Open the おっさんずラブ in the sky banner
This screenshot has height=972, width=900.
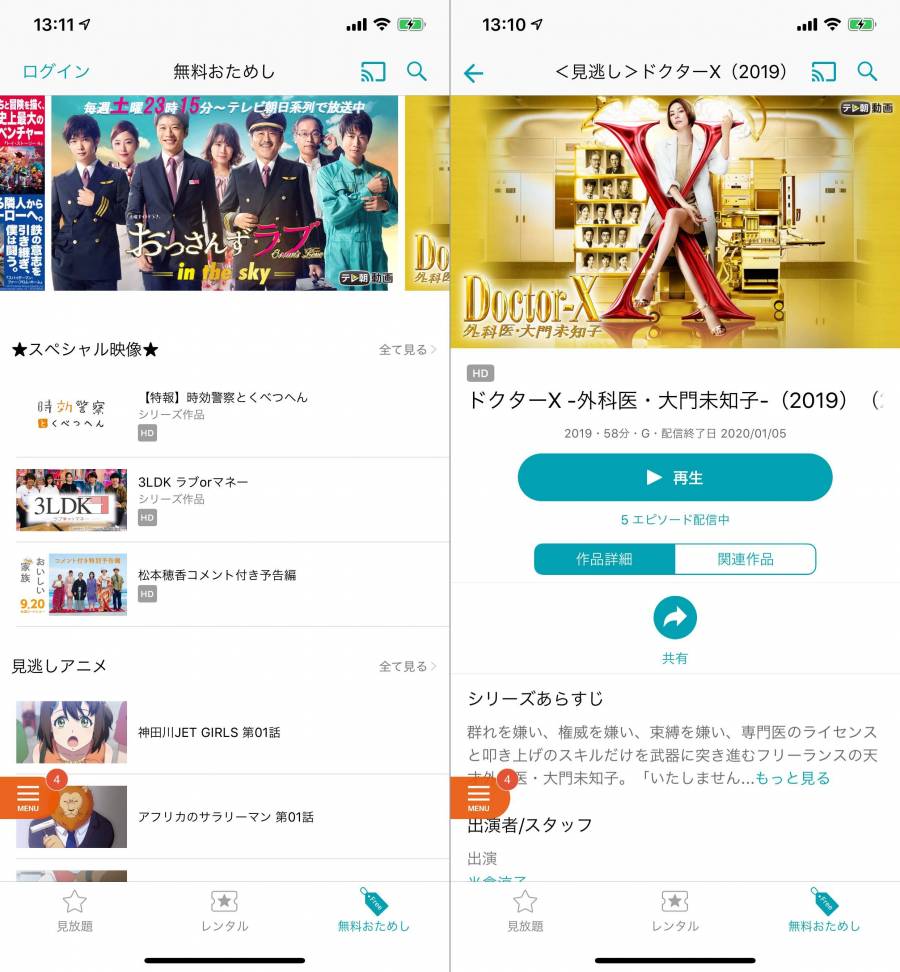pyautogui.click(x=225, y=193)
